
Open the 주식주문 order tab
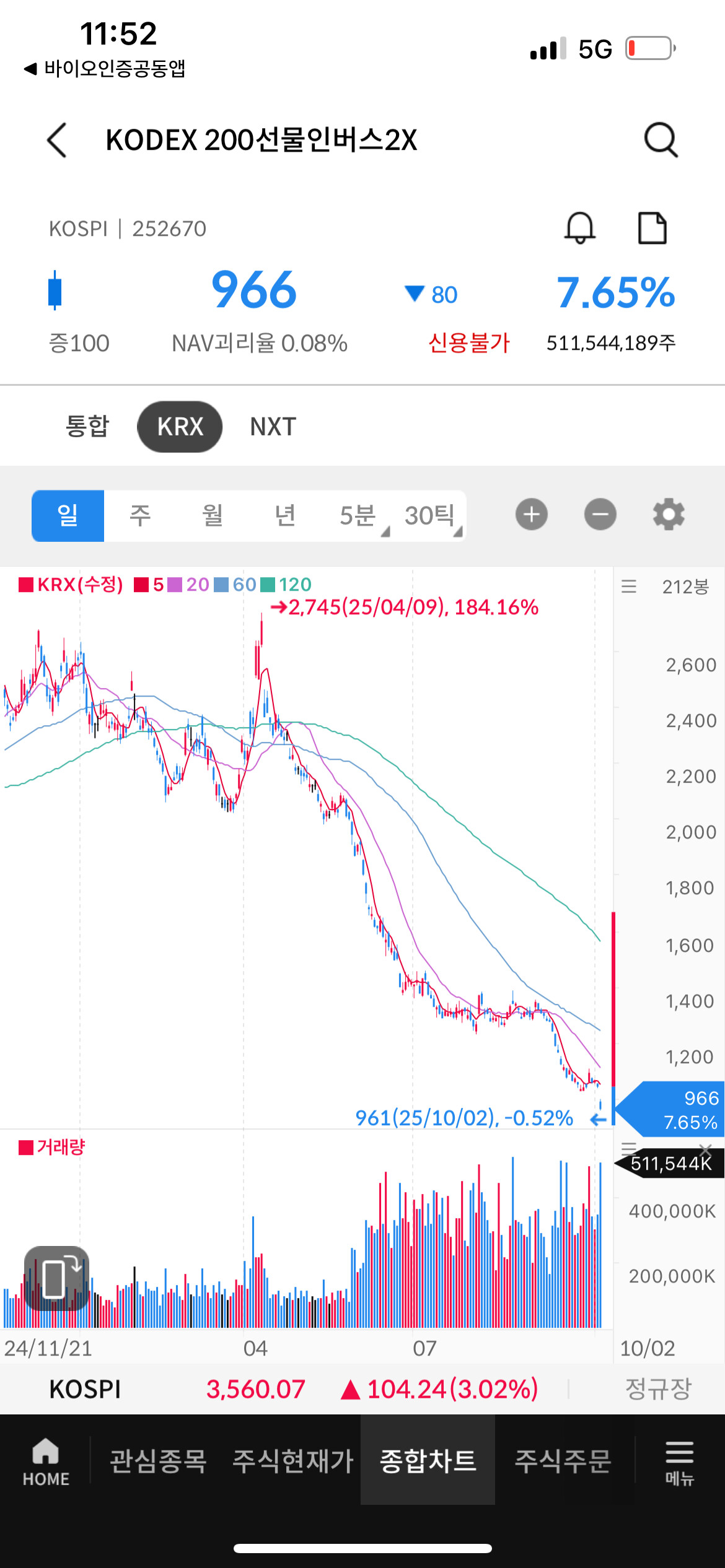(x=563, y=1461)
